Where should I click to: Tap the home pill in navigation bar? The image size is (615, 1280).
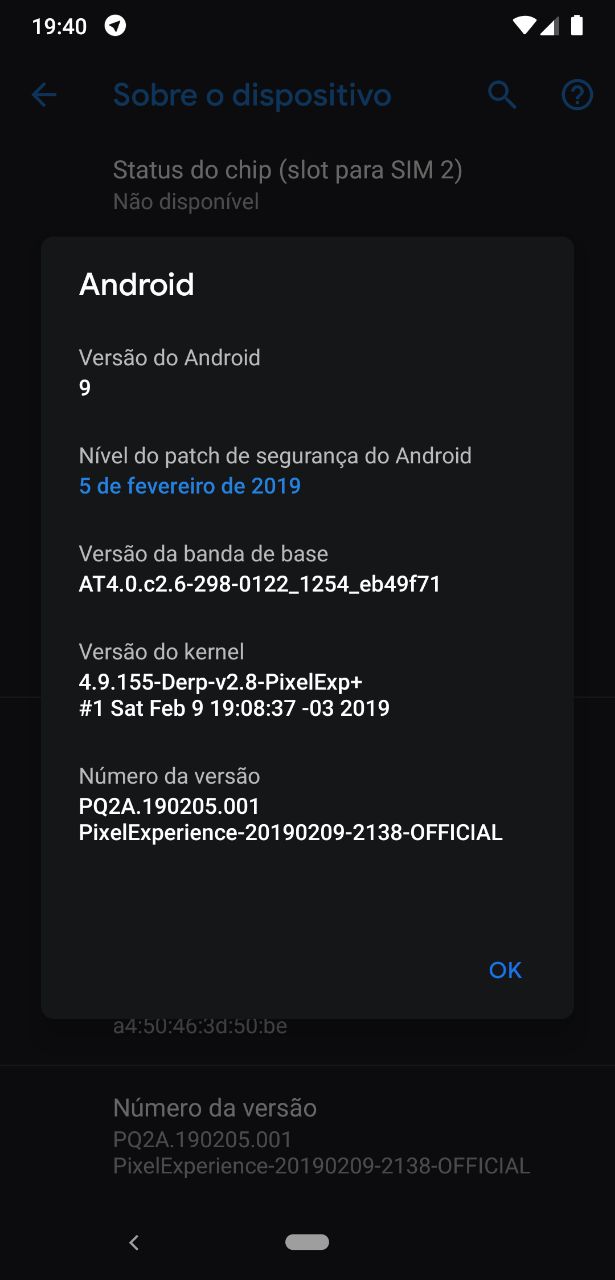pyautogui.click(x=307, y=1242)
